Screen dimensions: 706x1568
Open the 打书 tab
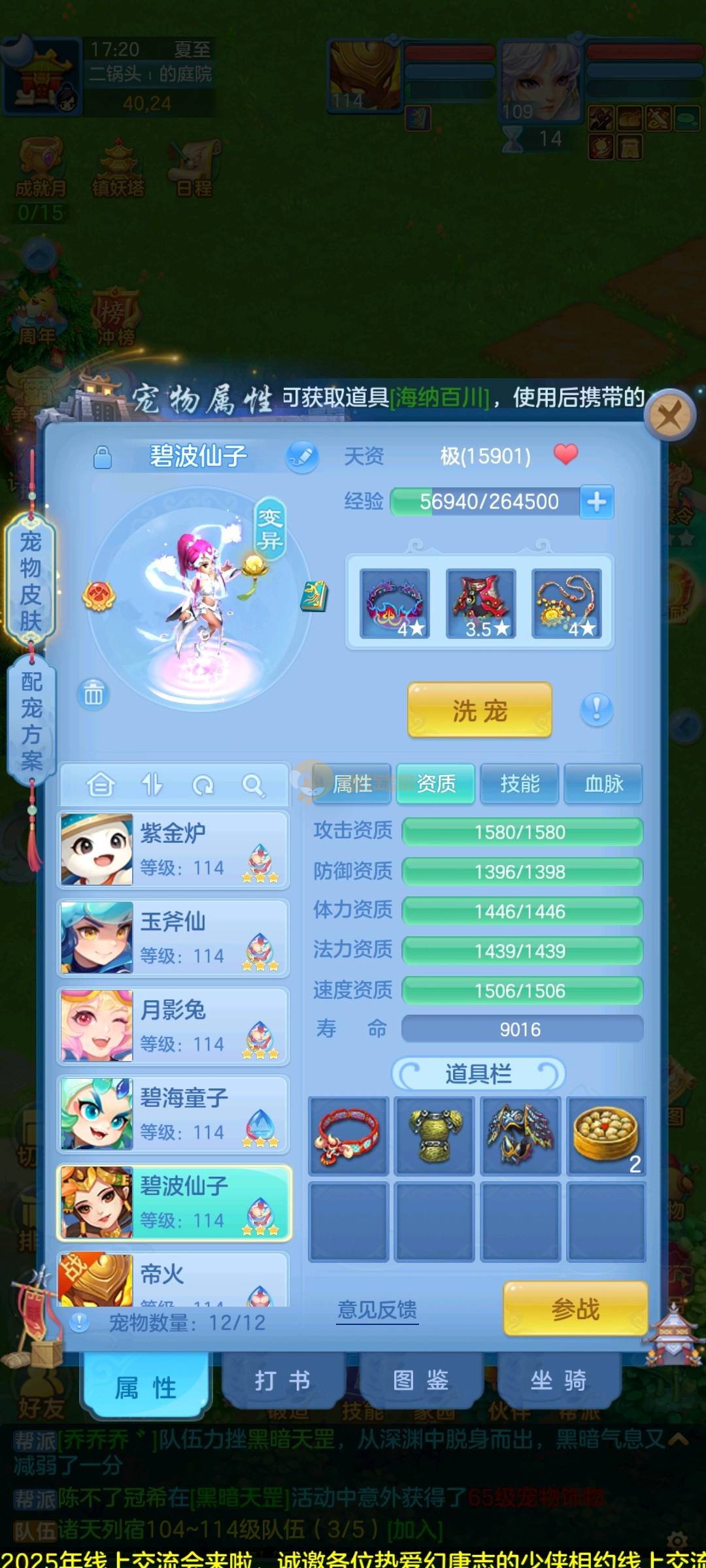(x=282, y=1381)
